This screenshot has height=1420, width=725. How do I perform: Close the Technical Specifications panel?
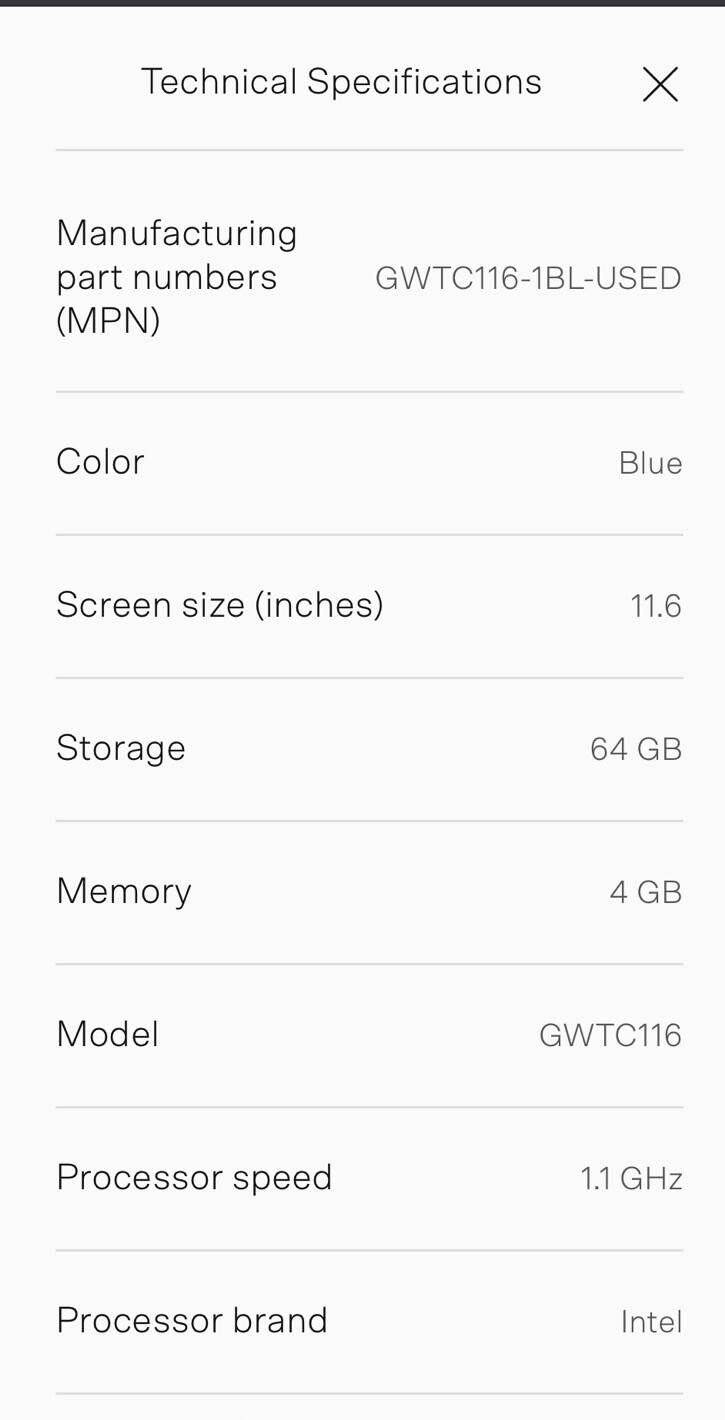(x=660, y=85)
